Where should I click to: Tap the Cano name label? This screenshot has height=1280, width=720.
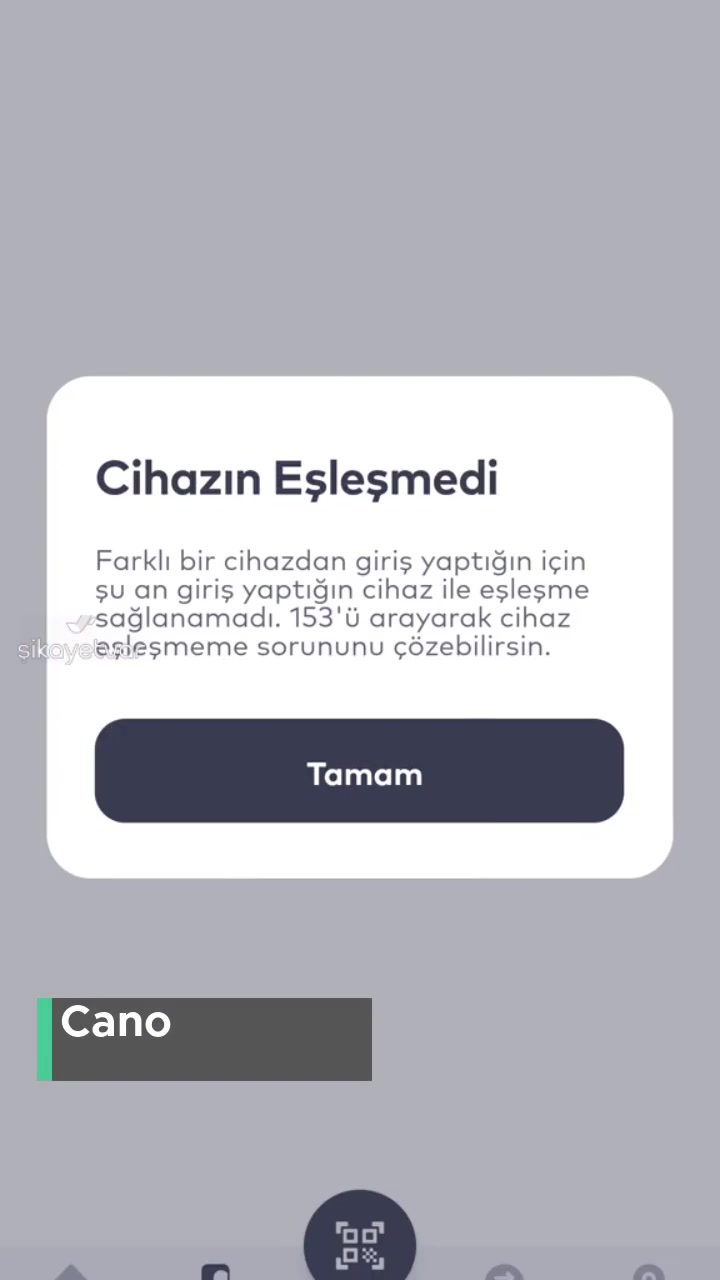coord(115,1022)
